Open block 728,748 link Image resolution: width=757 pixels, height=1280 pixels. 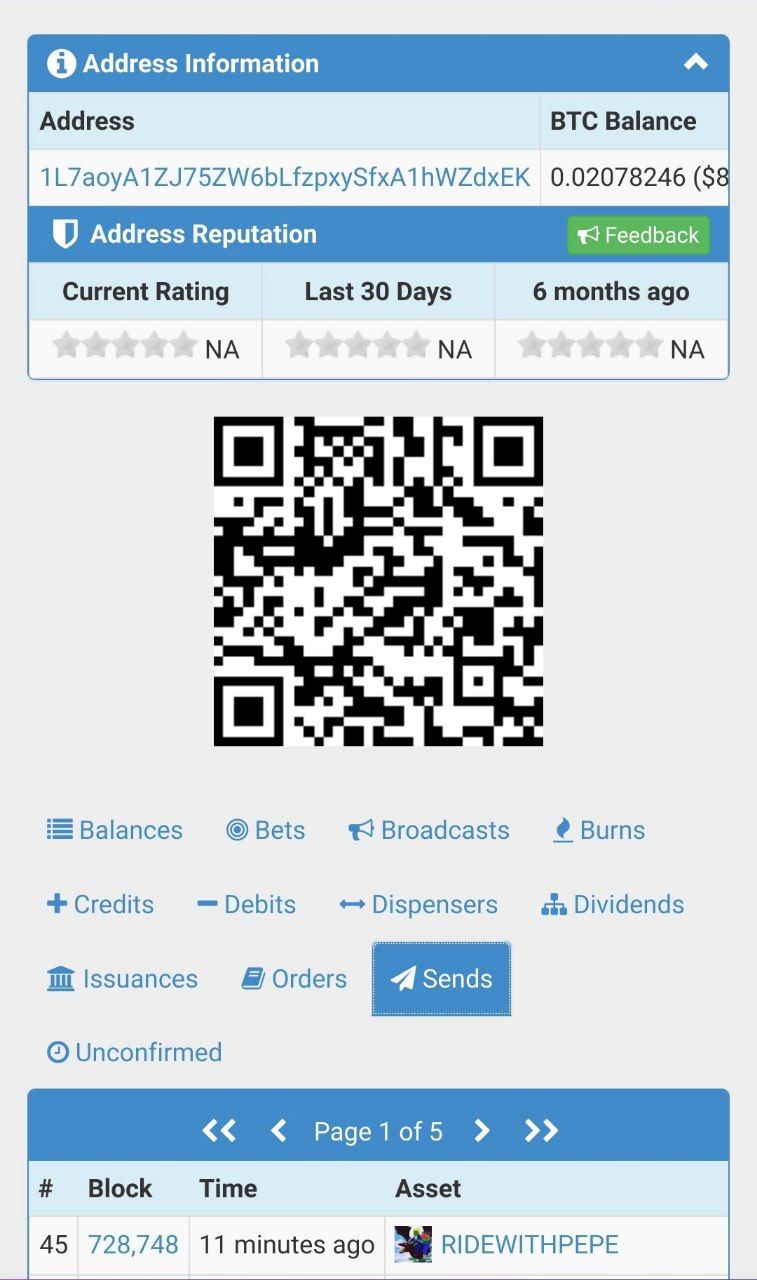[133, 1245]
